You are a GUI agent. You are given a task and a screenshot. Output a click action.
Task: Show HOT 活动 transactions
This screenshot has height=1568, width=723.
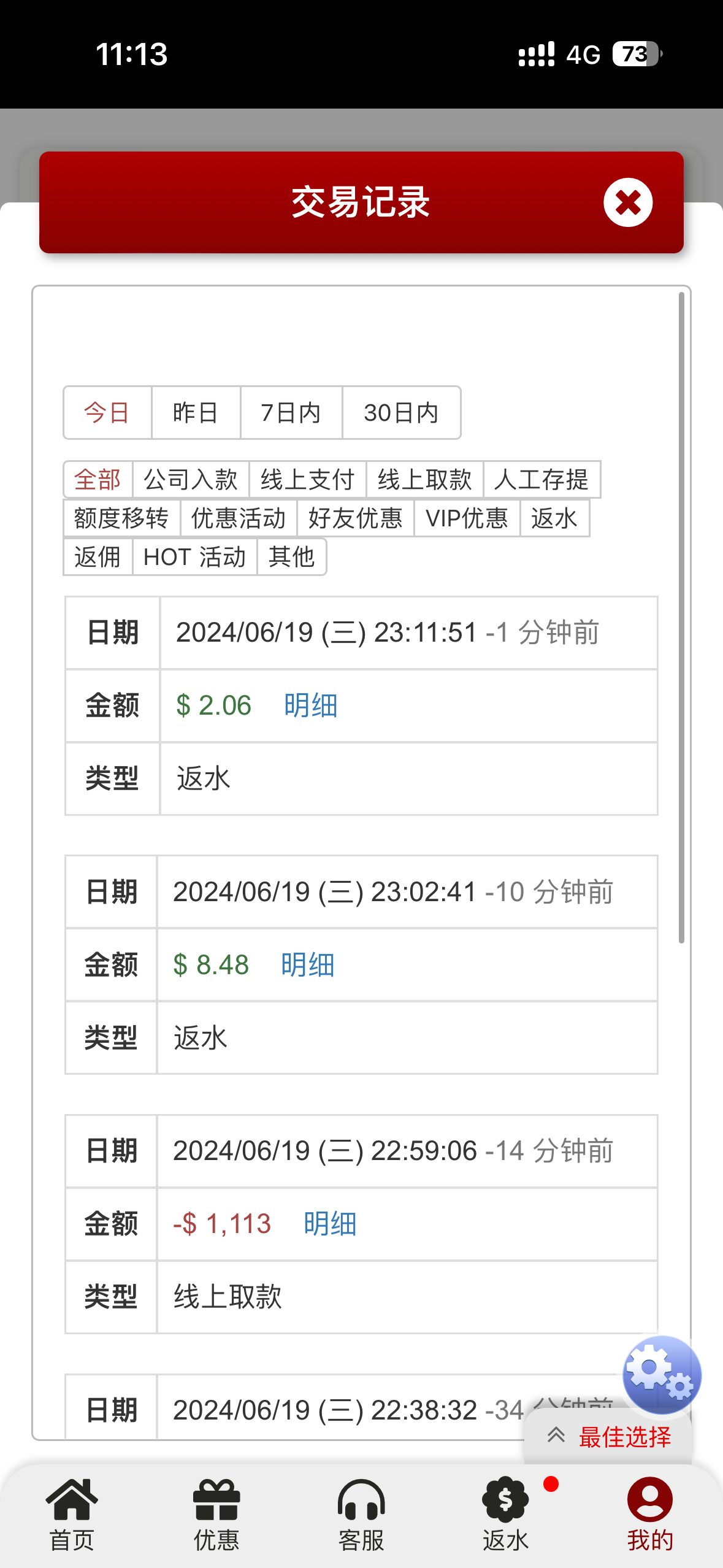[194, 557]
